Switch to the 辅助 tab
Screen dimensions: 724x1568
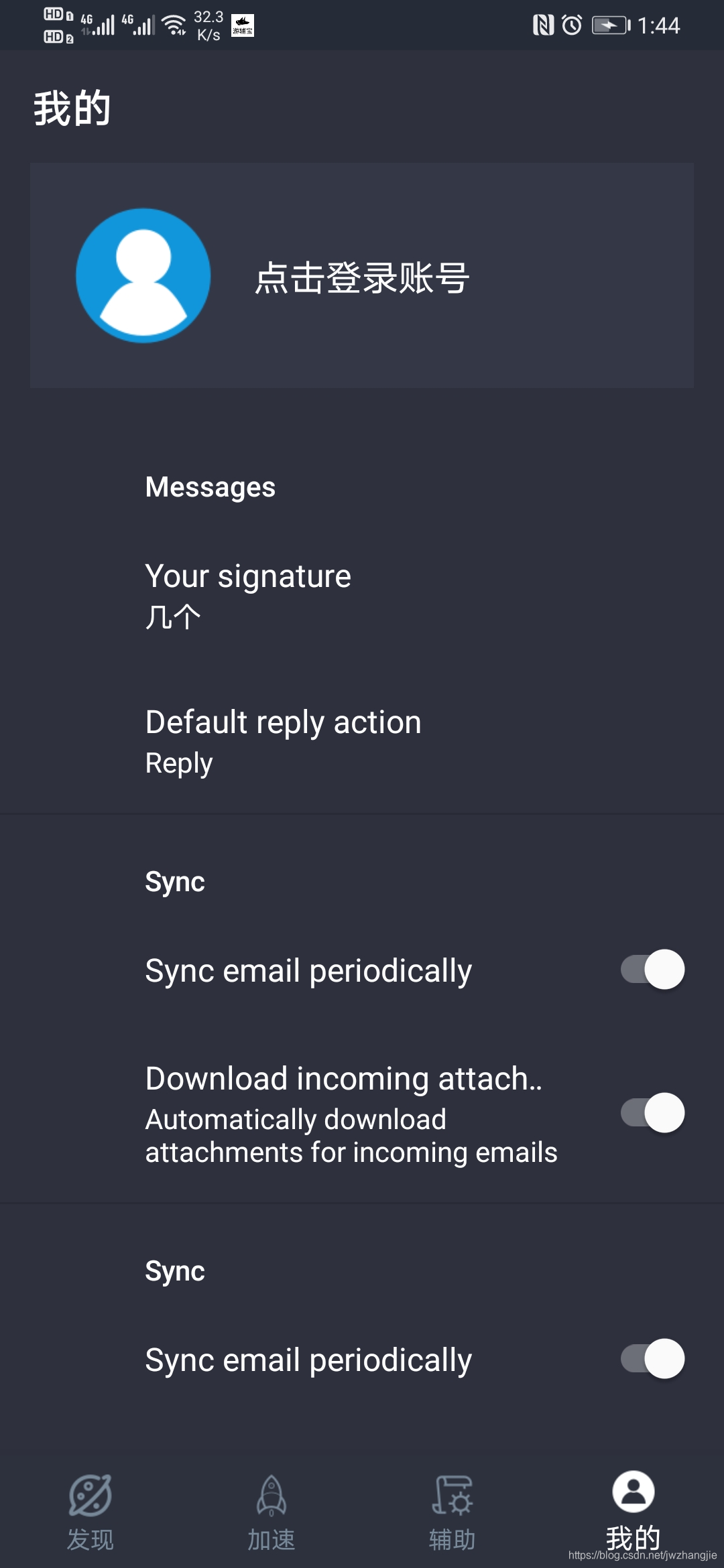(x=452, y=1512)
